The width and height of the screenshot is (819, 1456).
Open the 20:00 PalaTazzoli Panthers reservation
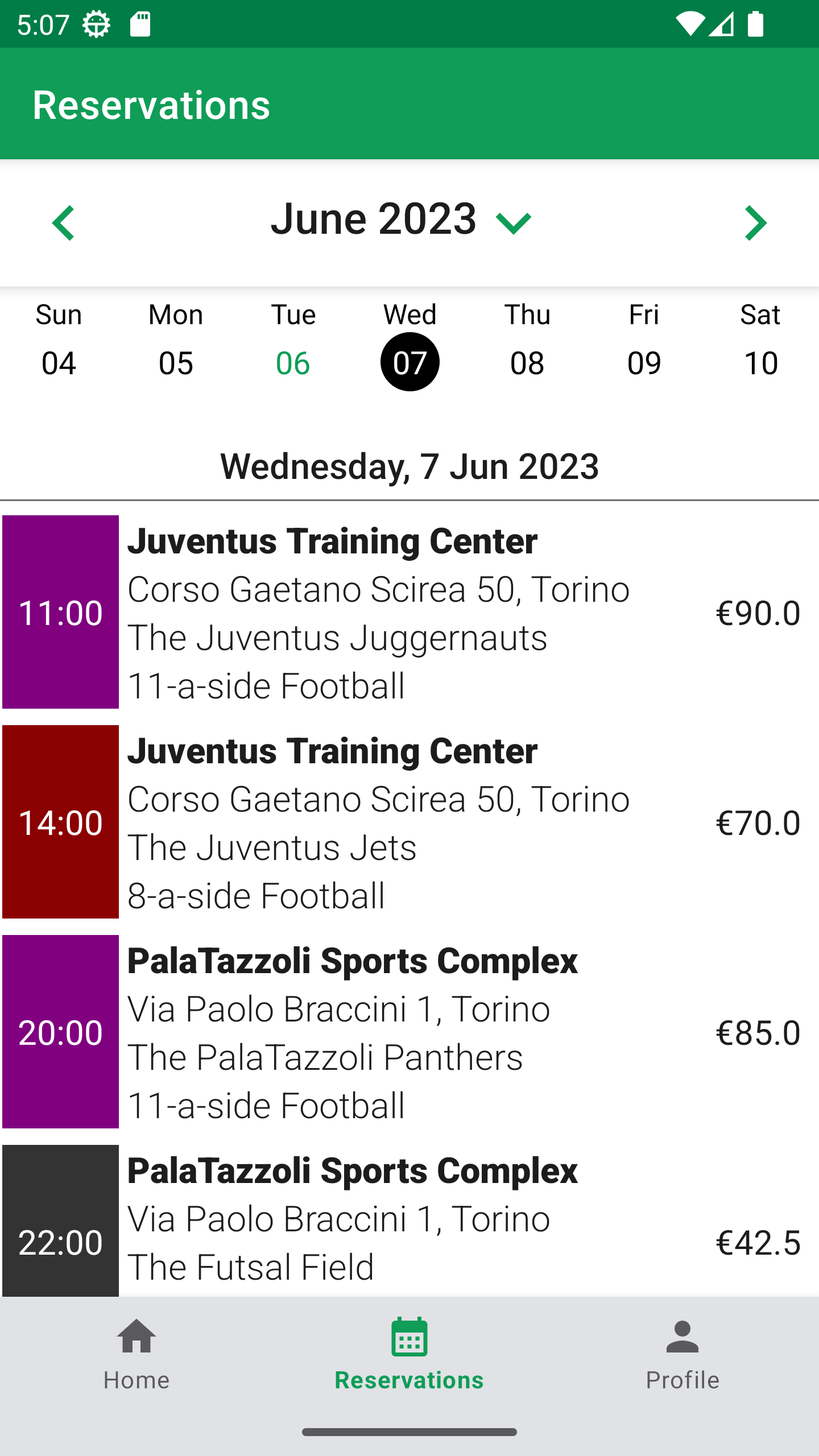409,1032
